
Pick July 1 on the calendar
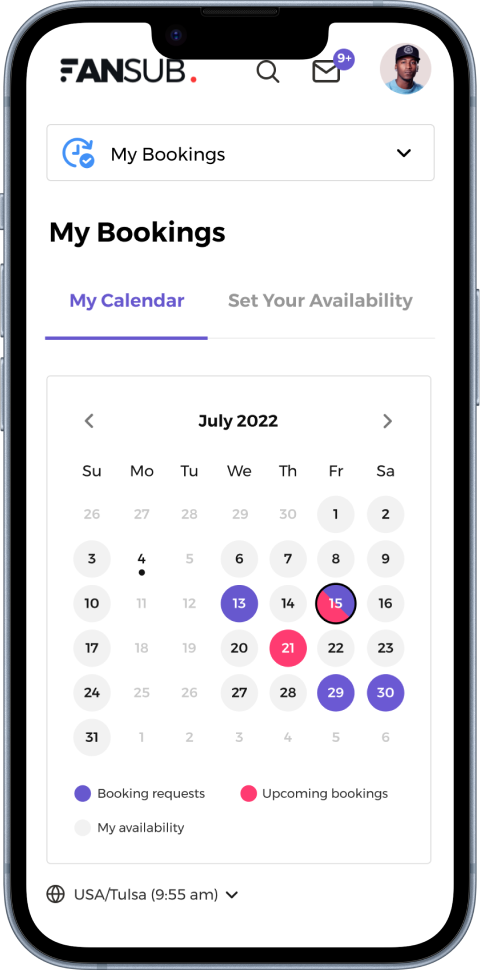(336, 514)
